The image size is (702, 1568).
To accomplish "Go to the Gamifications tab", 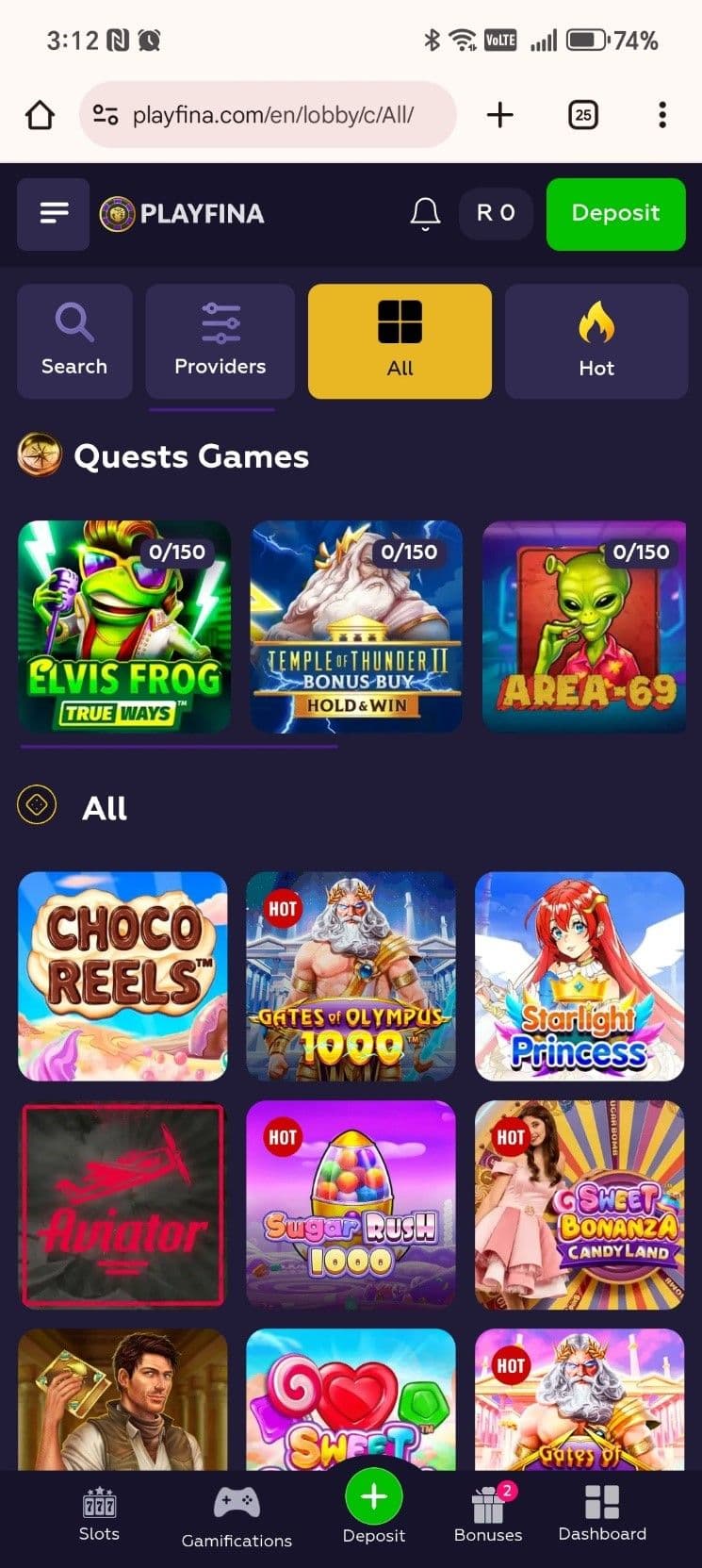I will click(x=237, y=1516).
